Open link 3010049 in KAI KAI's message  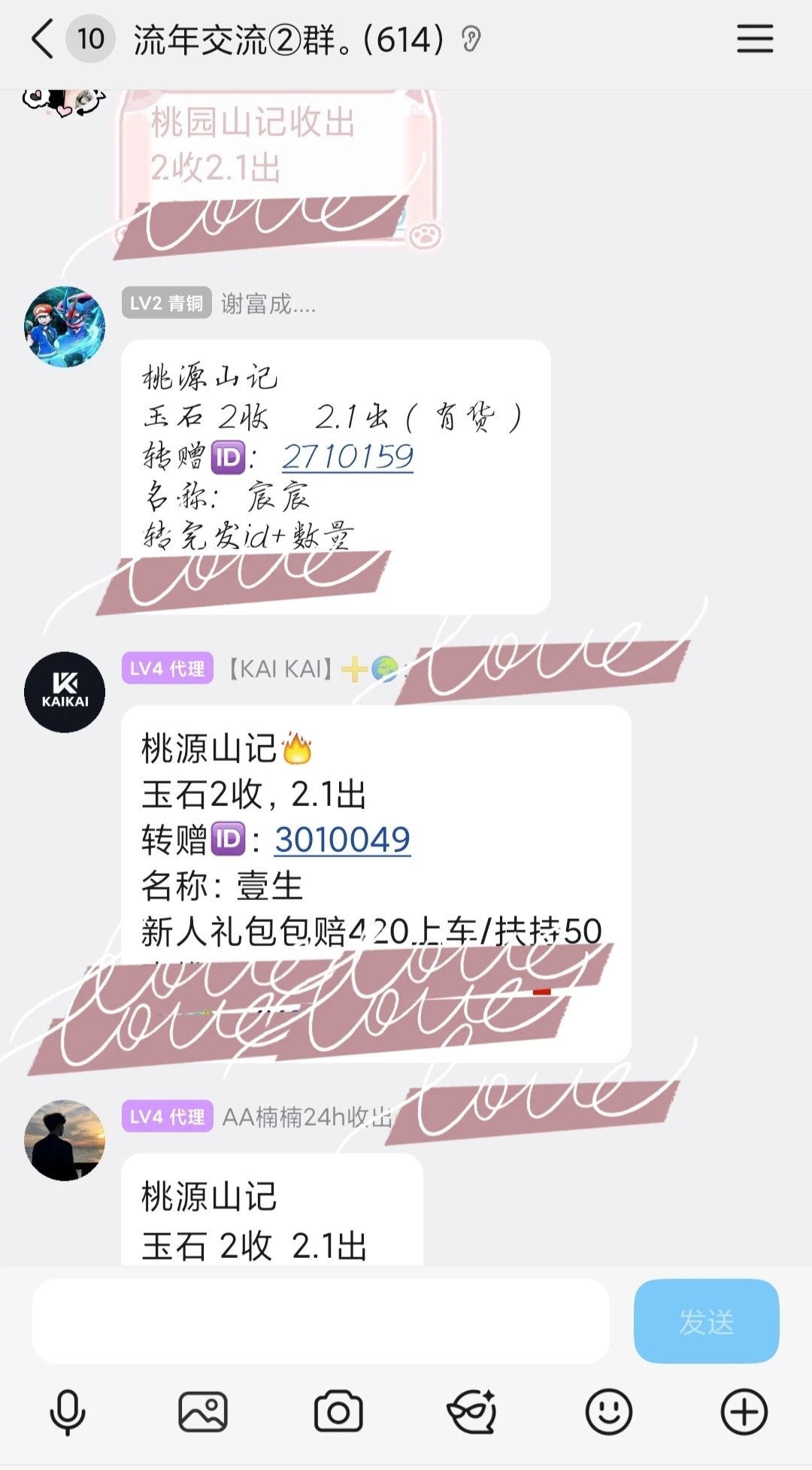tap(342, 838)
